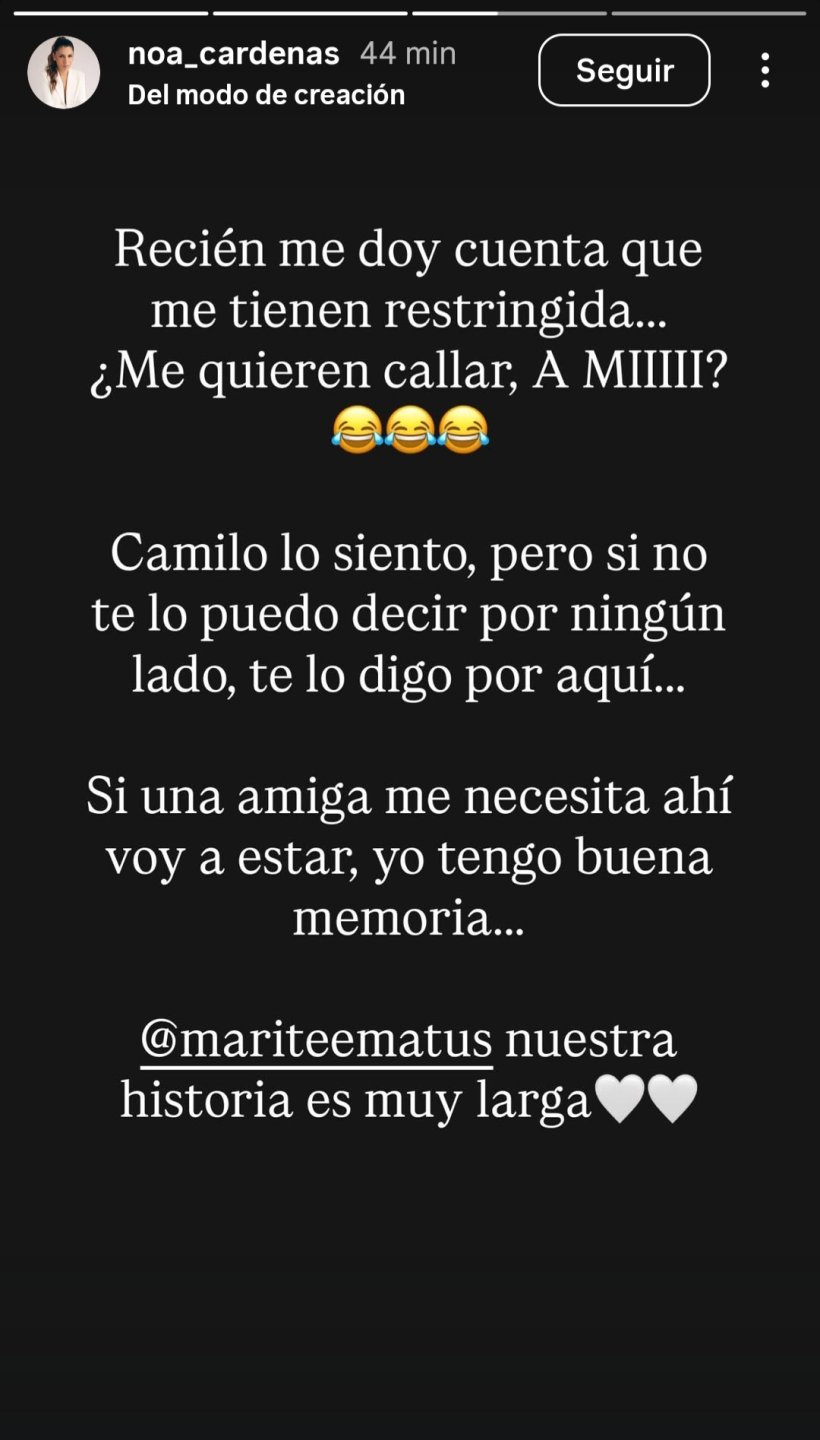Open noa_cardenas profile picture
Viewport: 820px width, 1440px height.
tap(63, 72)
